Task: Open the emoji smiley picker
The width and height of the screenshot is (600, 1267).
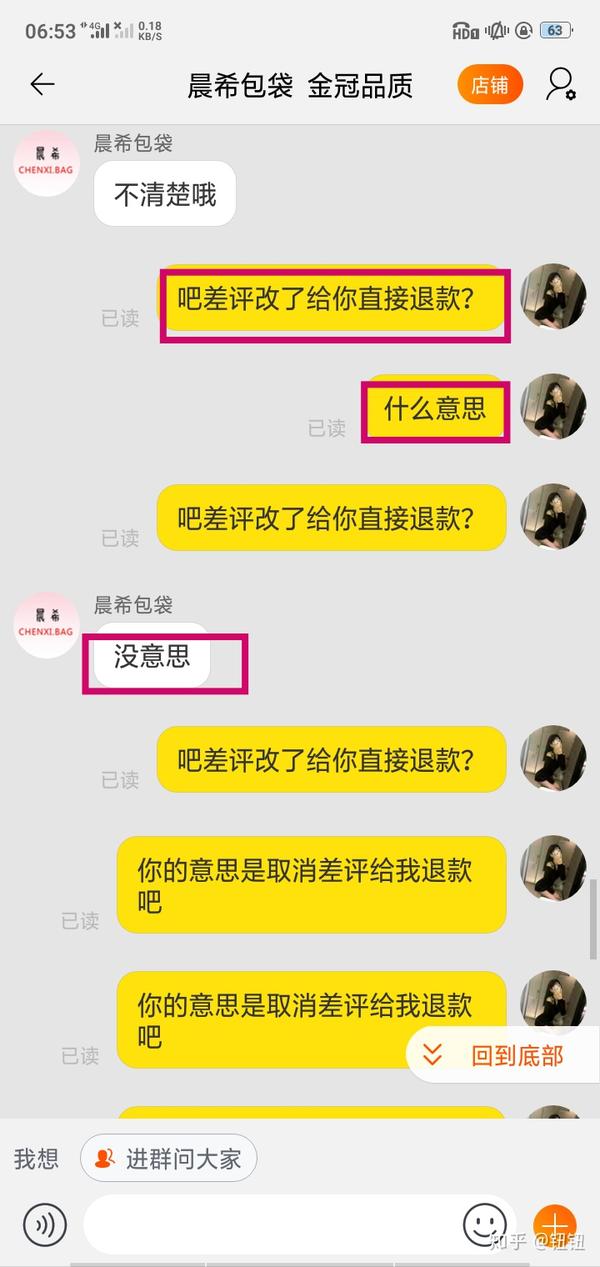Action: pyautogui.click(x=485, y=1224)
